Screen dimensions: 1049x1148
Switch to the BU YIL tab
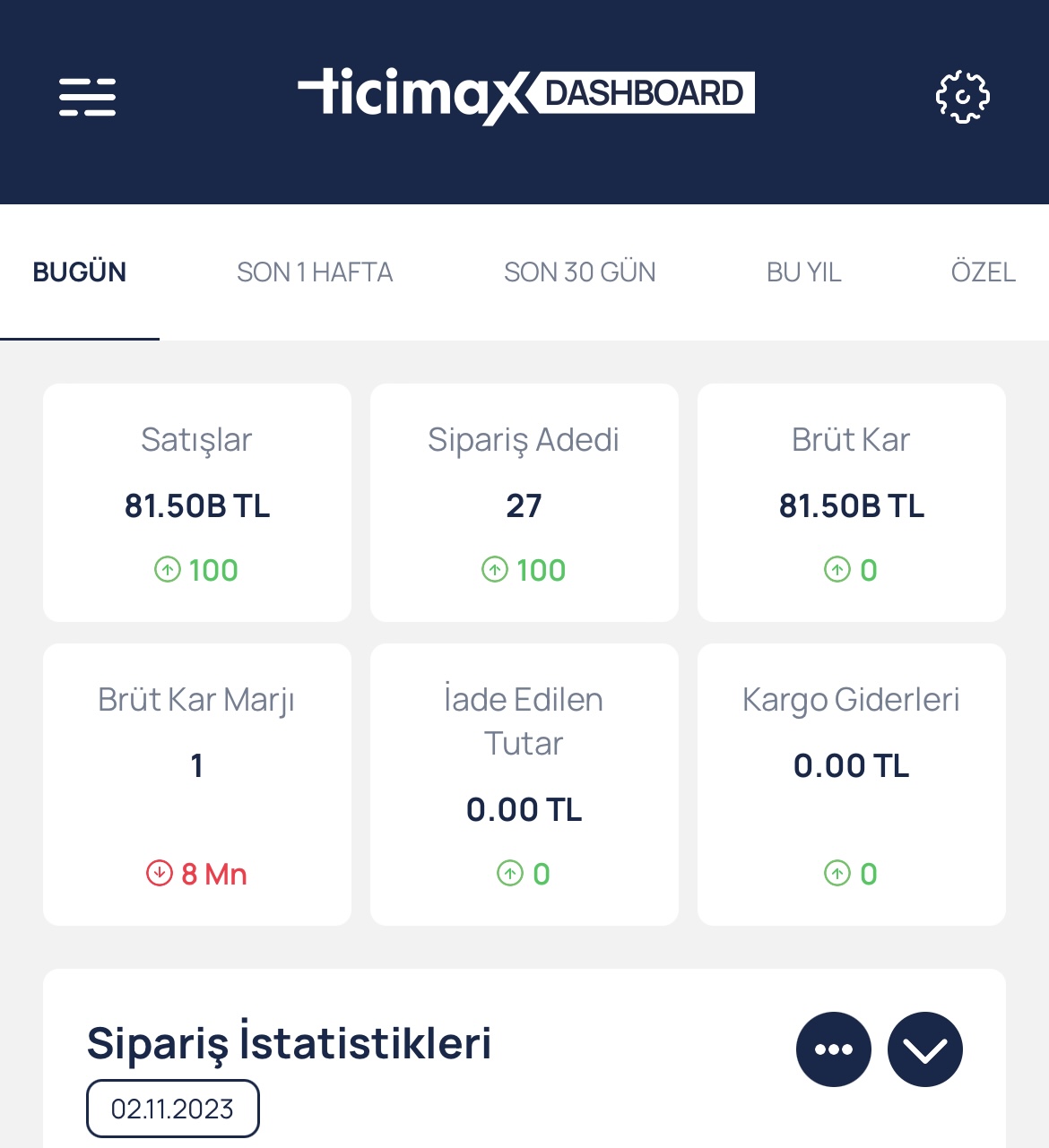803,272
